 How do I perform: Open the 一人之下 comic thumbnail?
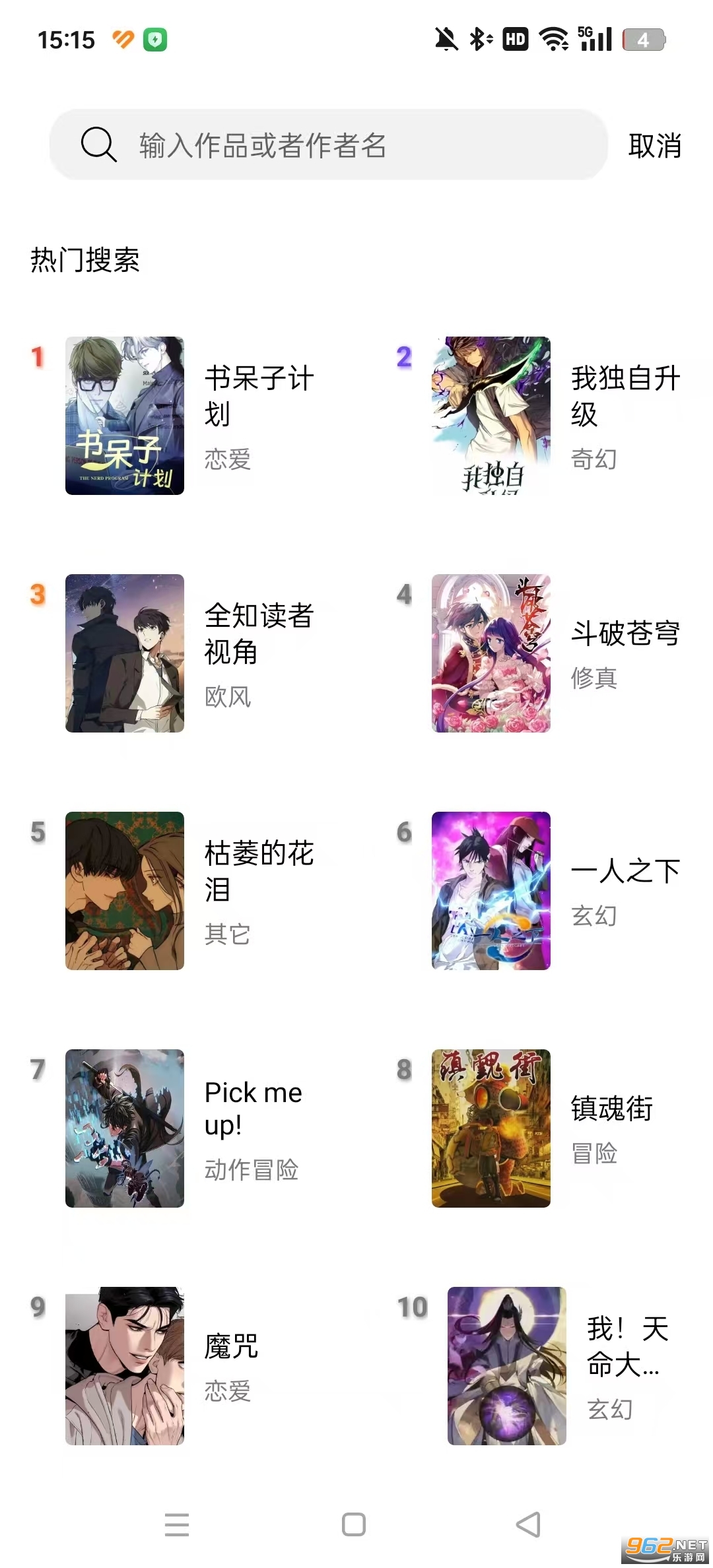(x=491, y=892)
